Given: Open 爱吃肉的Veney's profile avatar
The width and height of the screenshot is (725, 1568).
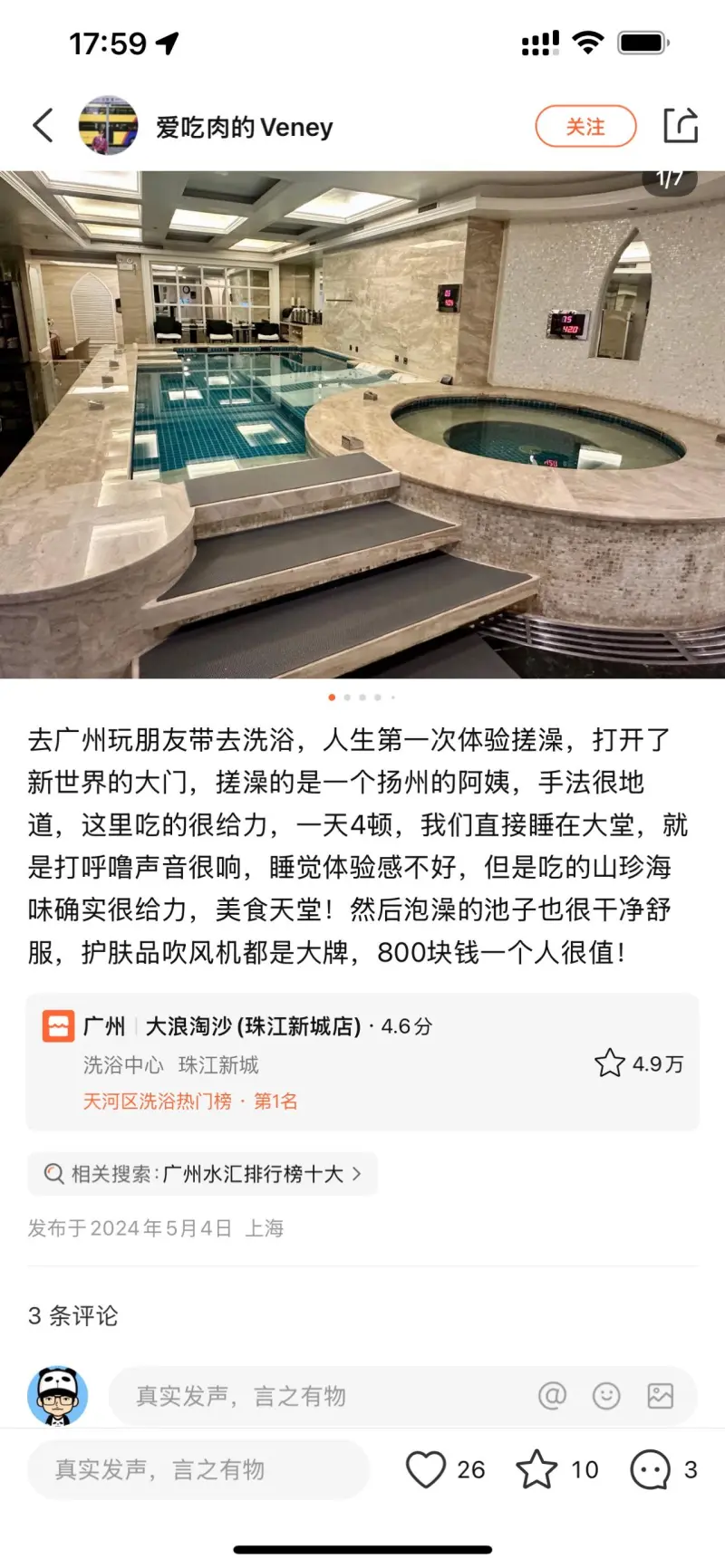Looking at the screenshot, I should point(108,126).
